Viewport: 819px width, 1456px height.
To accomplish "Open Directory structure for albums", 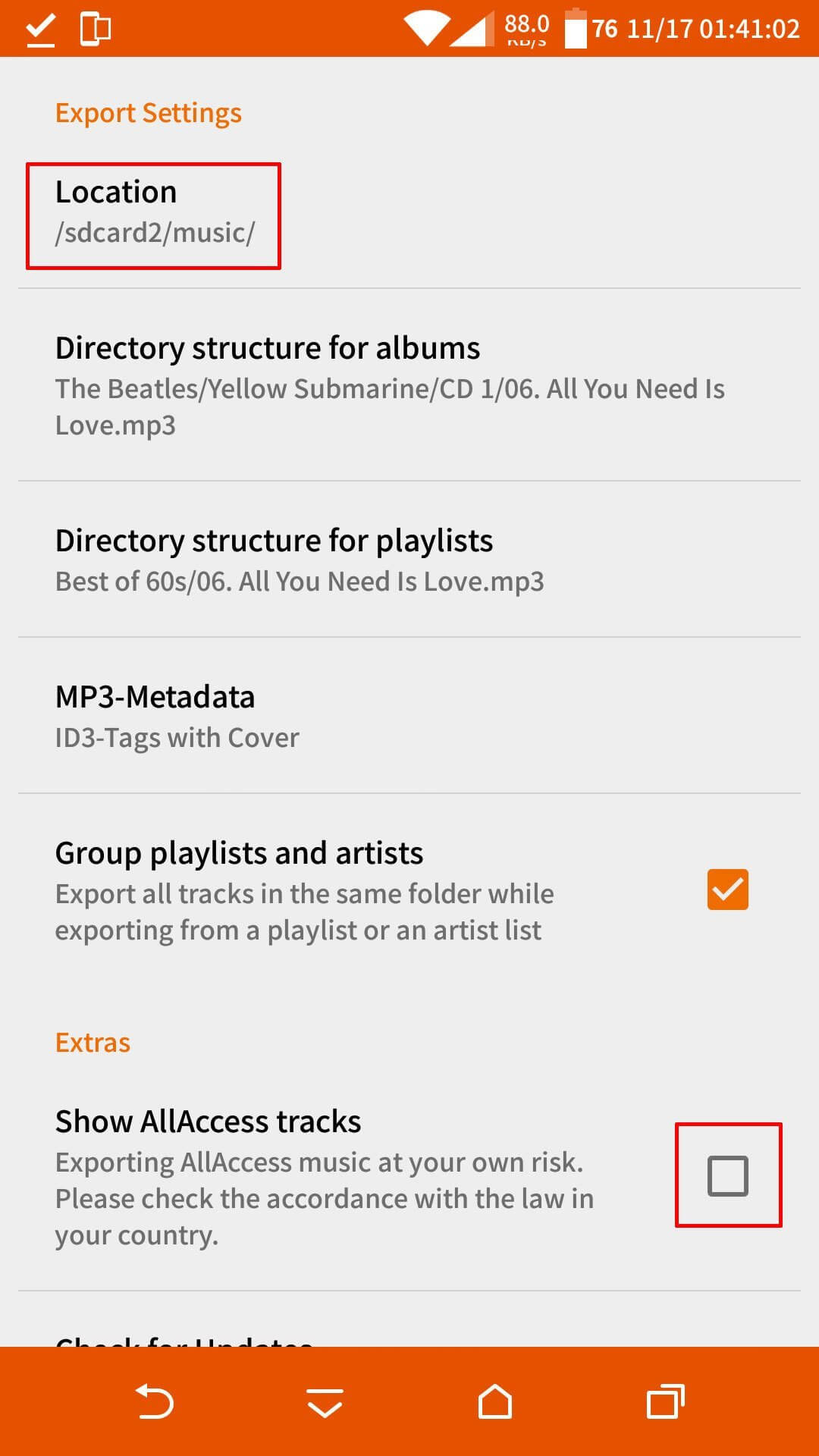I will tap(409, 385).
